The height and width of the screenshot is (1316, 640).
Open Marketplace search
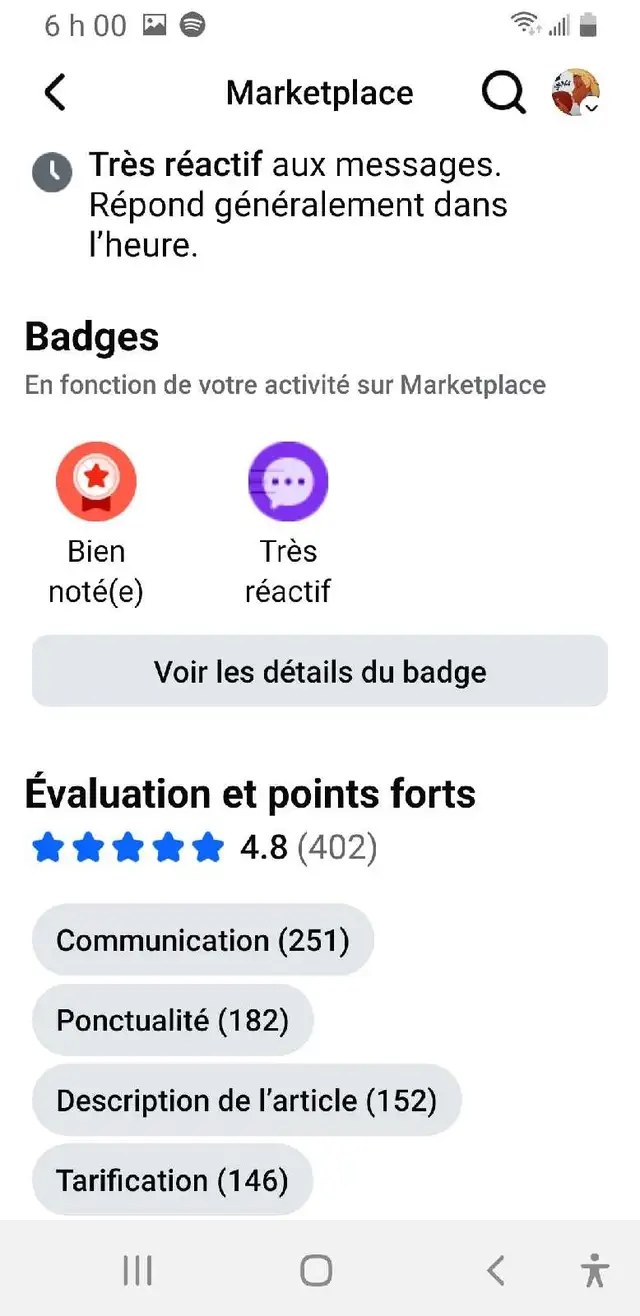504,93
